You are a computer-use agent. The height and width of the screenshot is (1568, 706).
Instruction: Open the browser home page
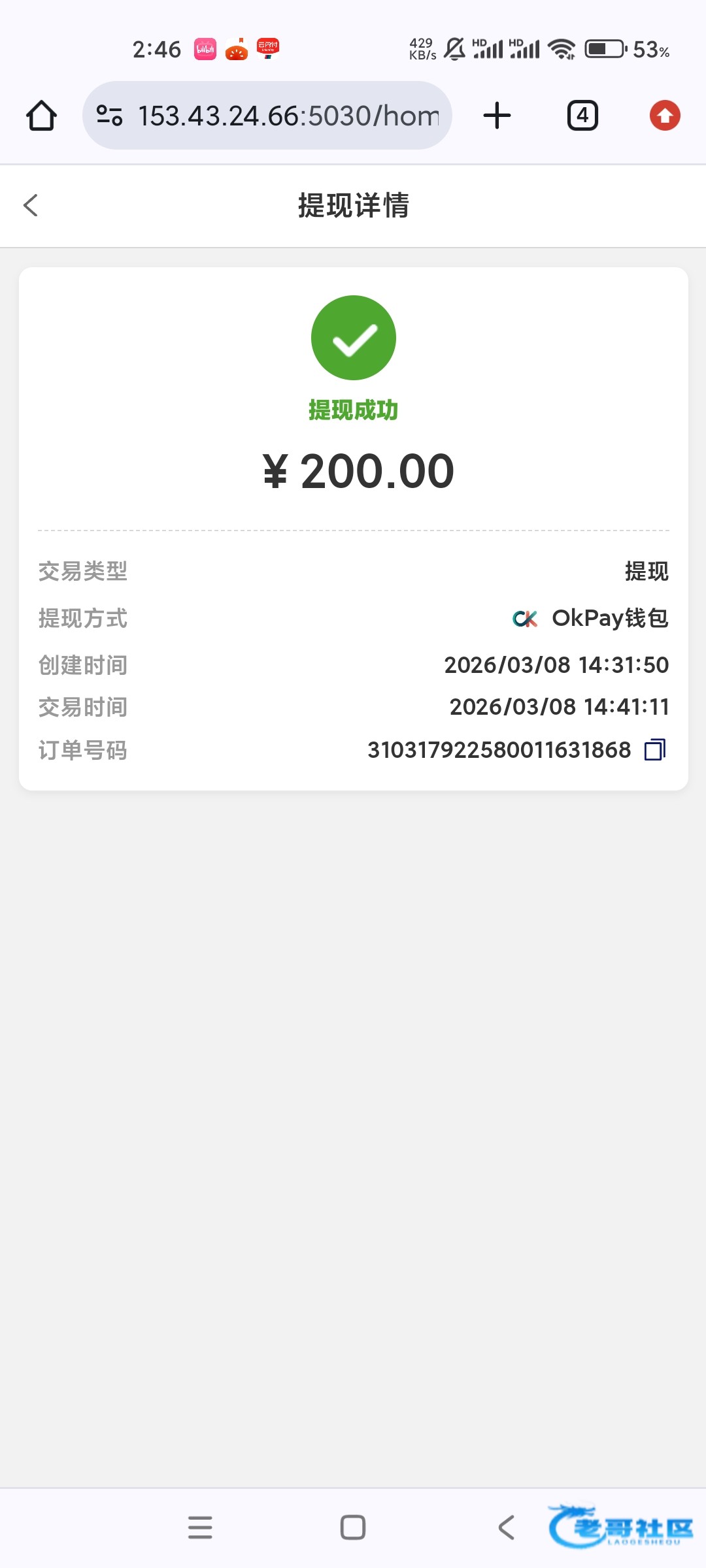tap(41, 116)
